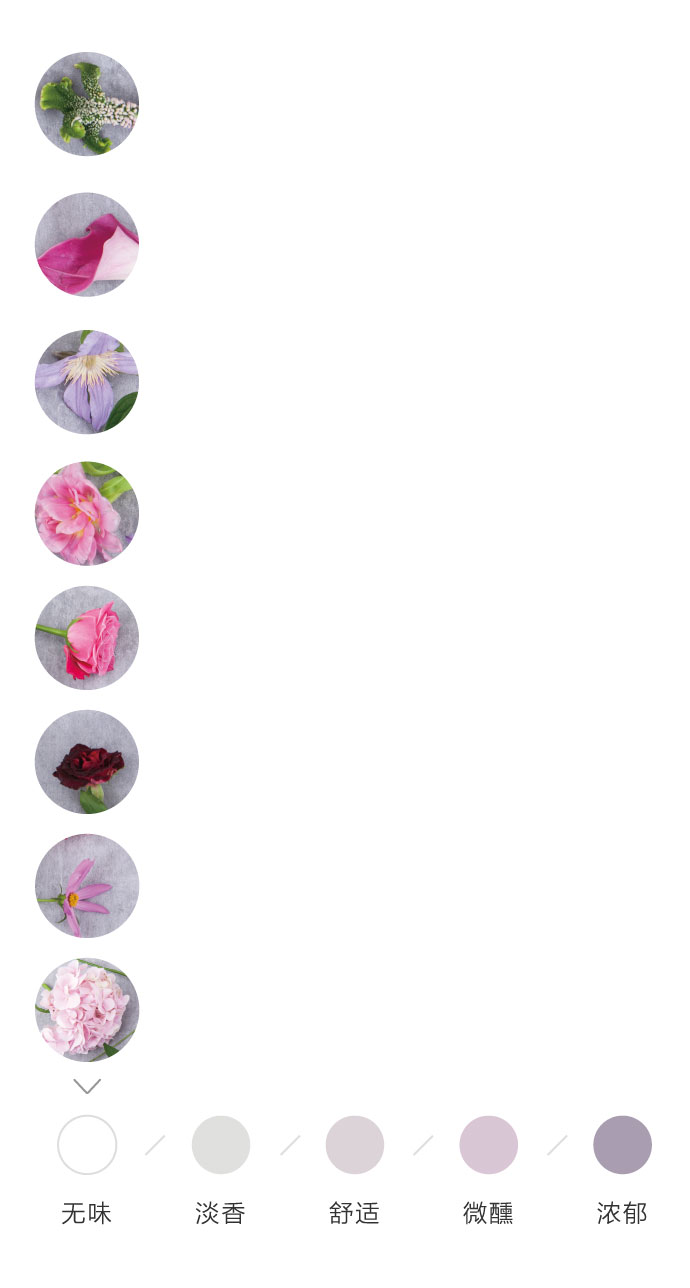Select the 淡香 fragrance level

(221, 1145)
